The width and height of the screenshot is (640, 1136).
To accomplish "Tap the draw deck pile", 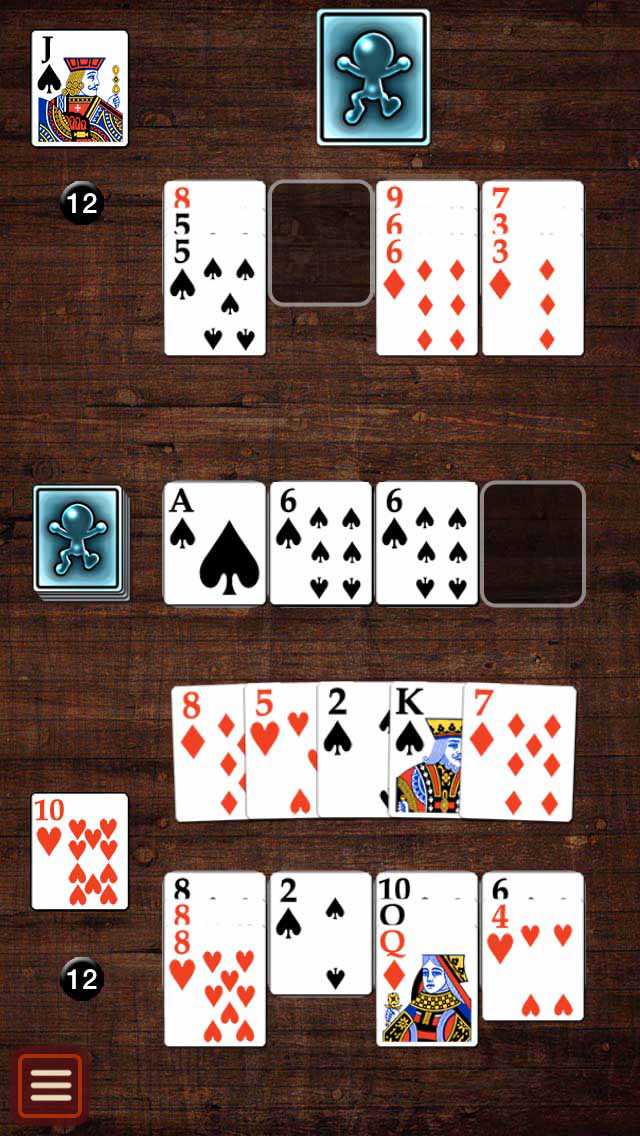I will coord(78,542).
